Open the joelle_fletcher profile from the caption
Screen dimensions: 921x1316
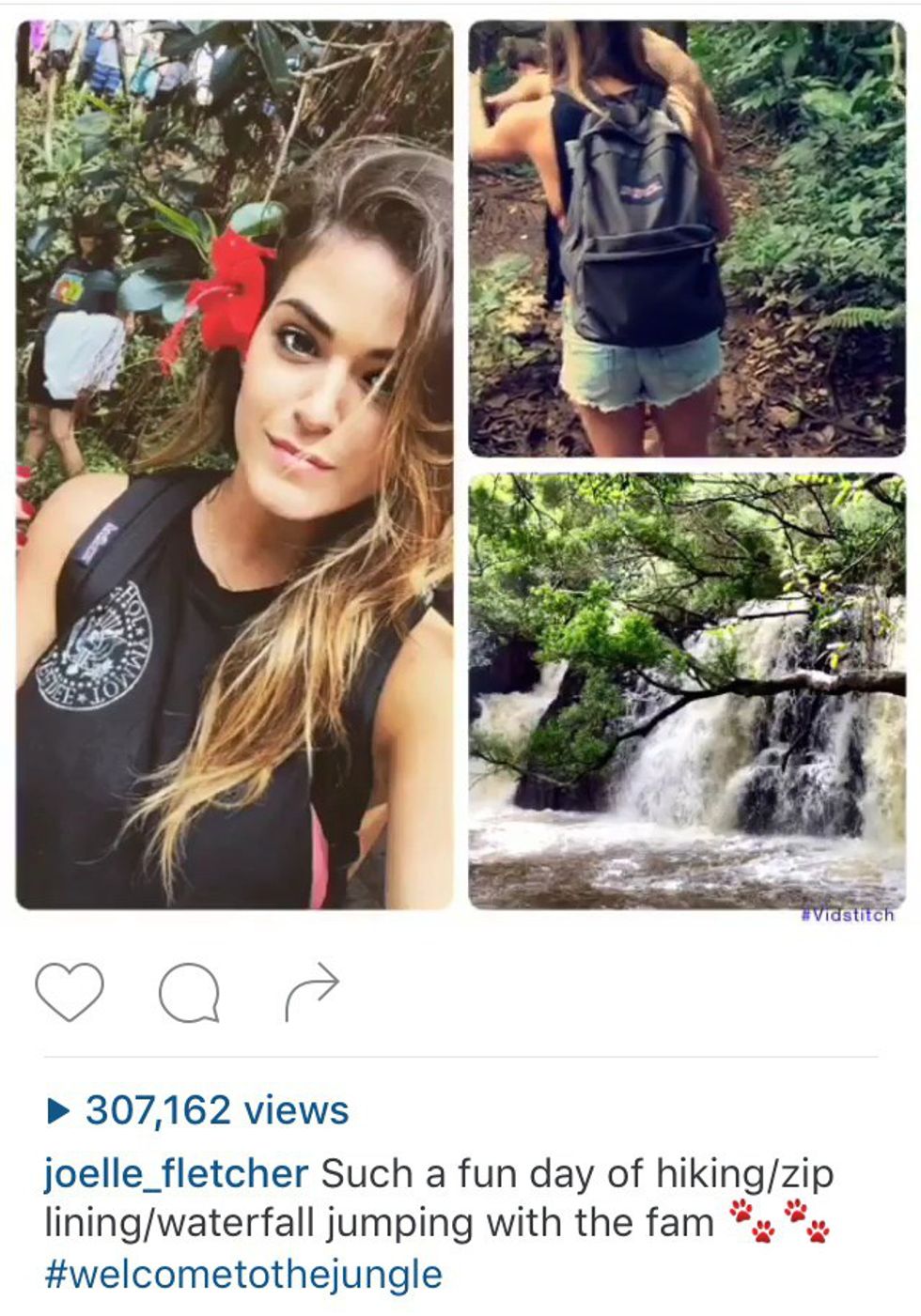click(176, 1173)
